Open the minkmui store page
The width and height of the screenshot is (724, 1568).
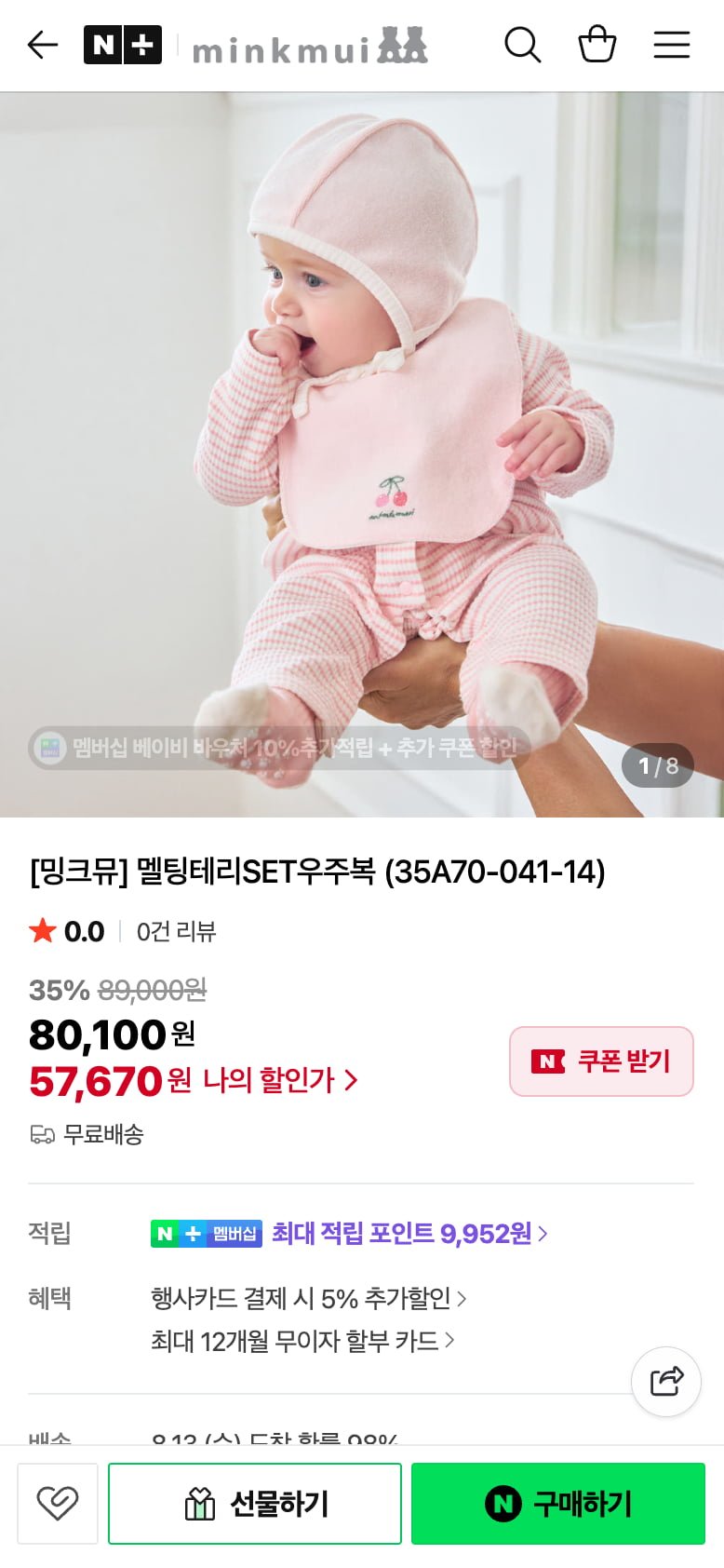point(310,46)
